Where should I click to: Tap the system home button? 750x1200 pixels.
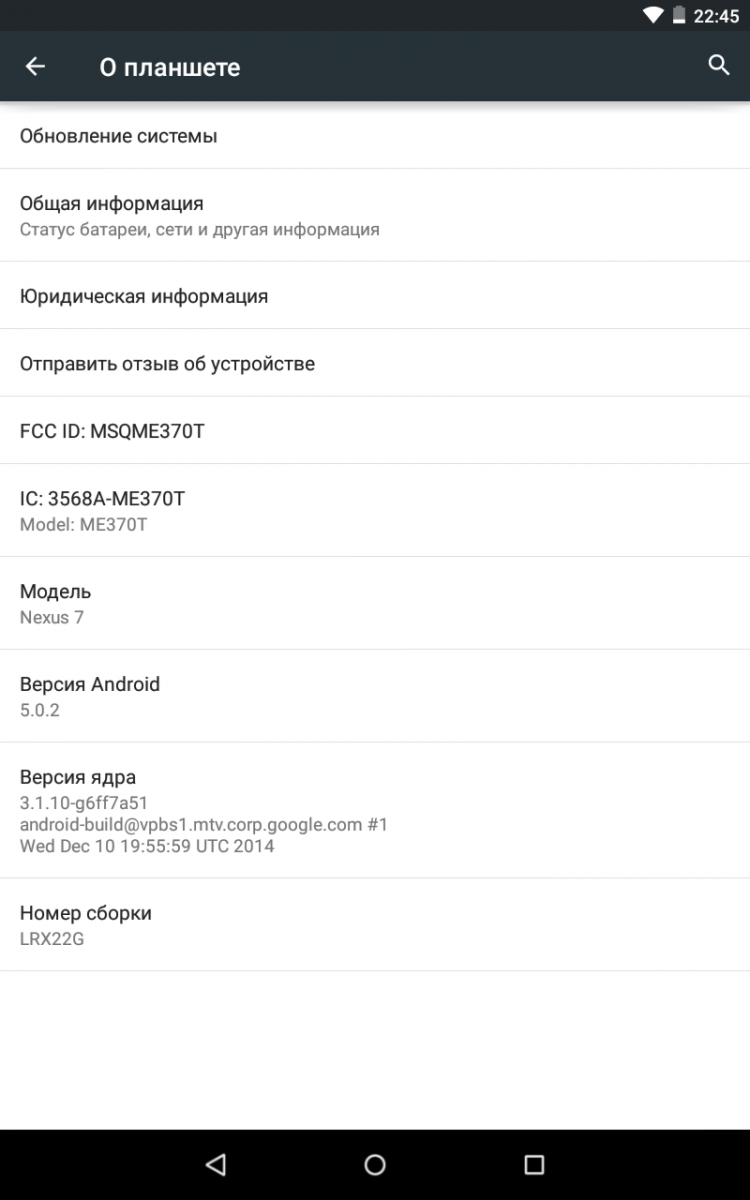coord(375,1164)
